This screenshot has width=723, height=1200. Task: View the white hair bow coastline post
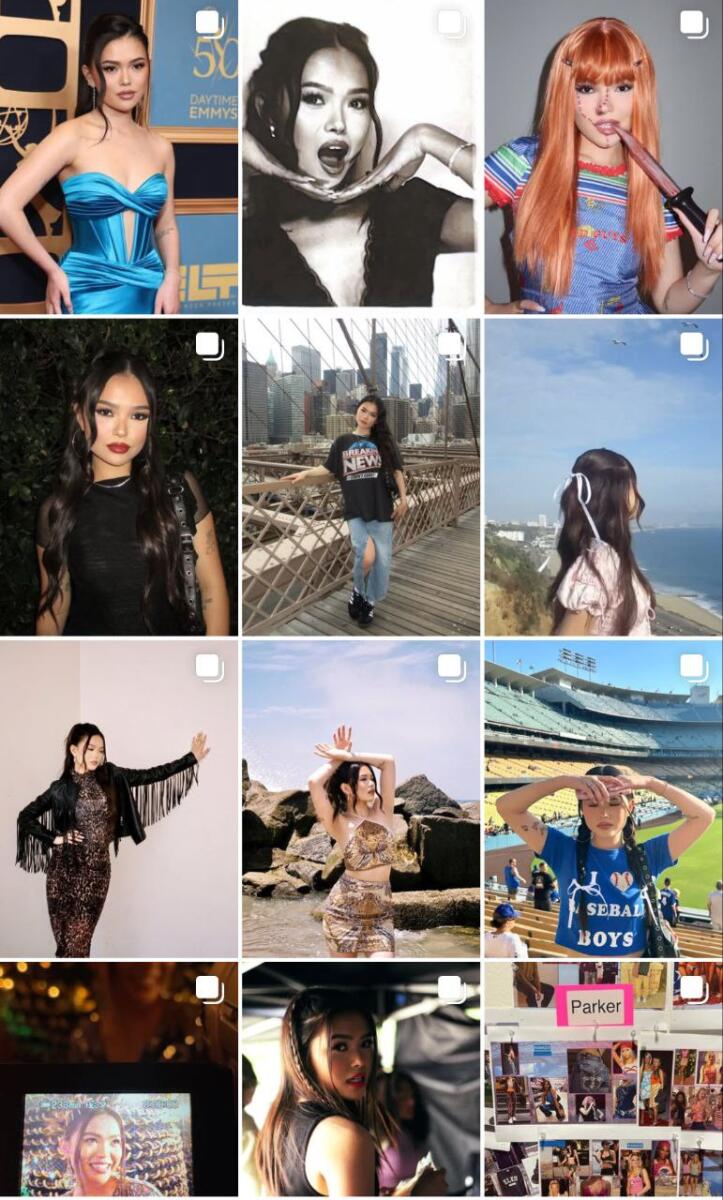pos(603,477)
